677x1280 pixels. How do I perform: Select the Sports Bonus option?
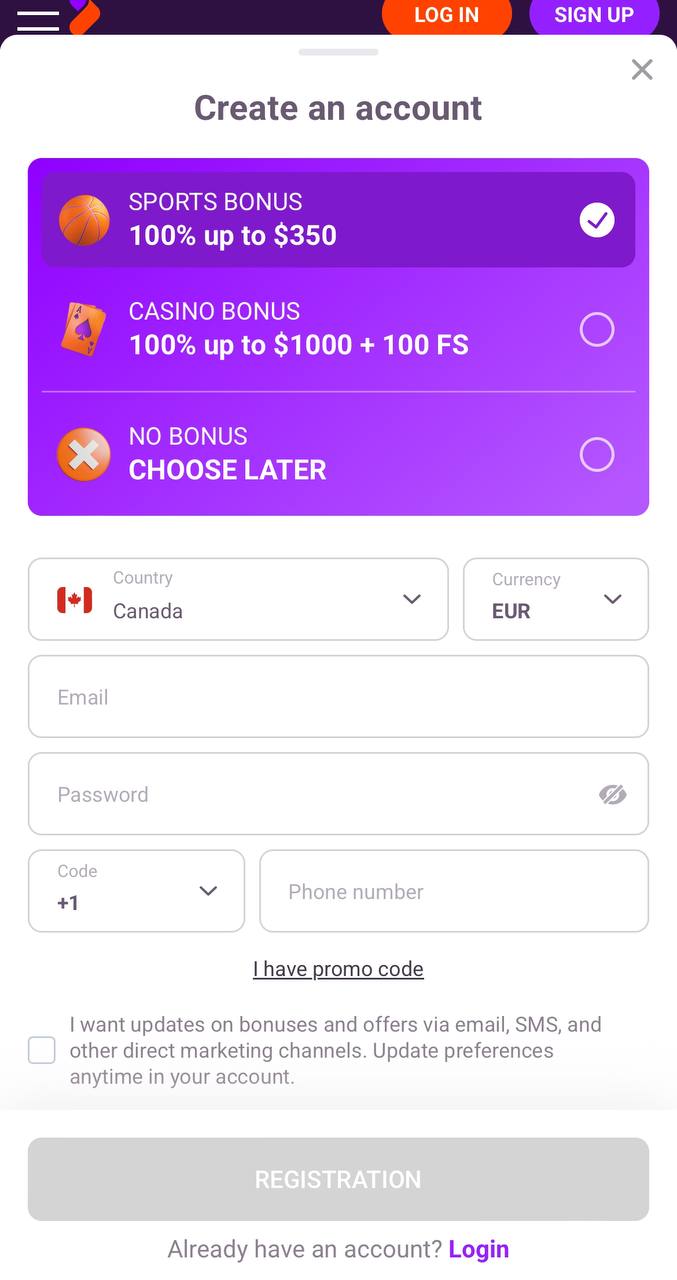point(338,220)
